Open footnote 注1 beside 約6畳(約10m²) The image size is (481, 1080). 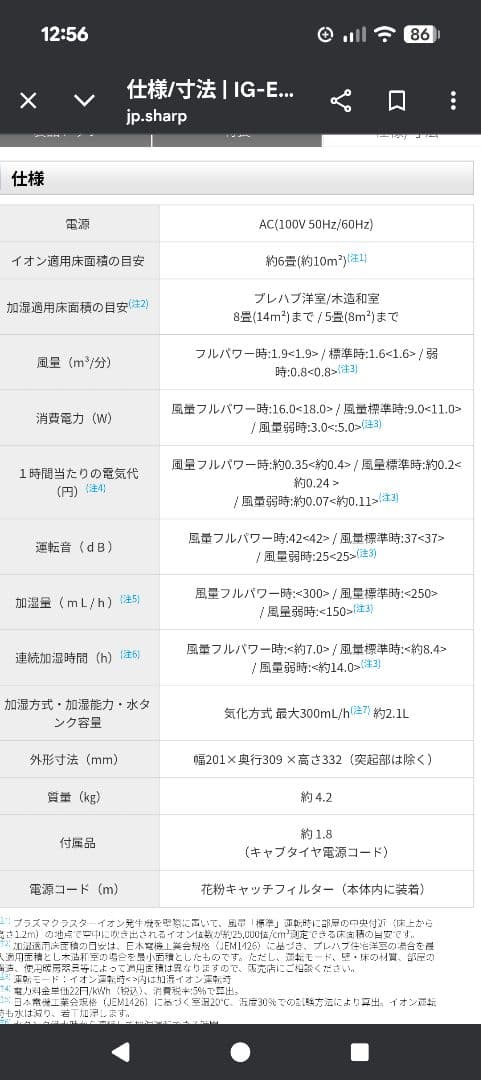click(356, 258)
